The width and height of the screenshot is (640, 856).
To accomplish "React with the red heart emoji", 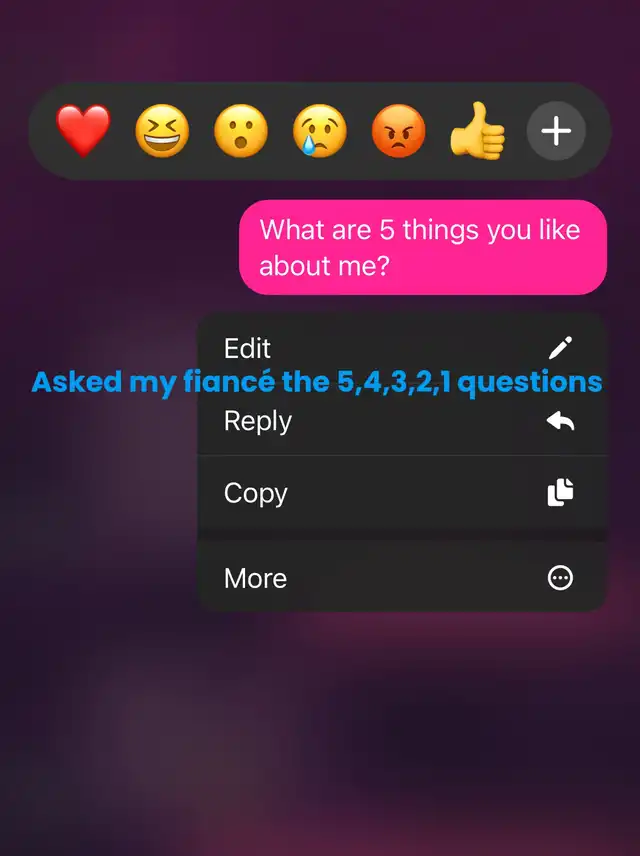I will click(x=83, y=131).
